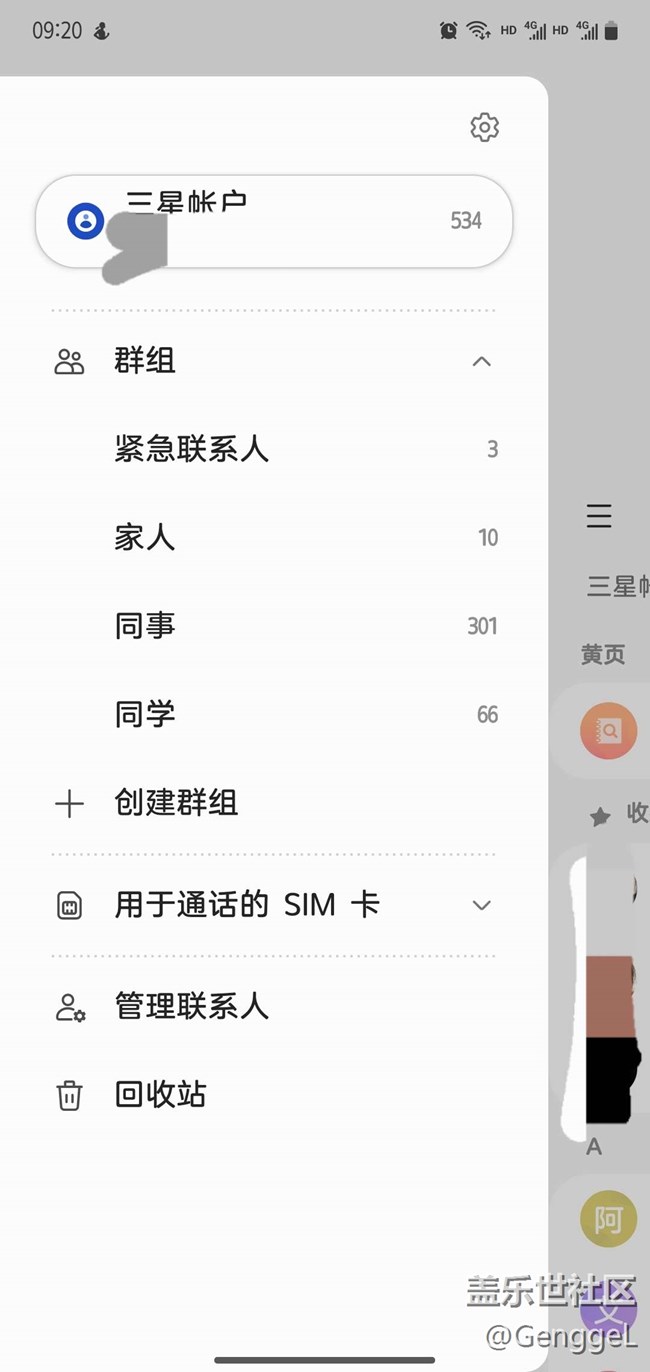Open the 三星帐户 account card

pos(273,221)
